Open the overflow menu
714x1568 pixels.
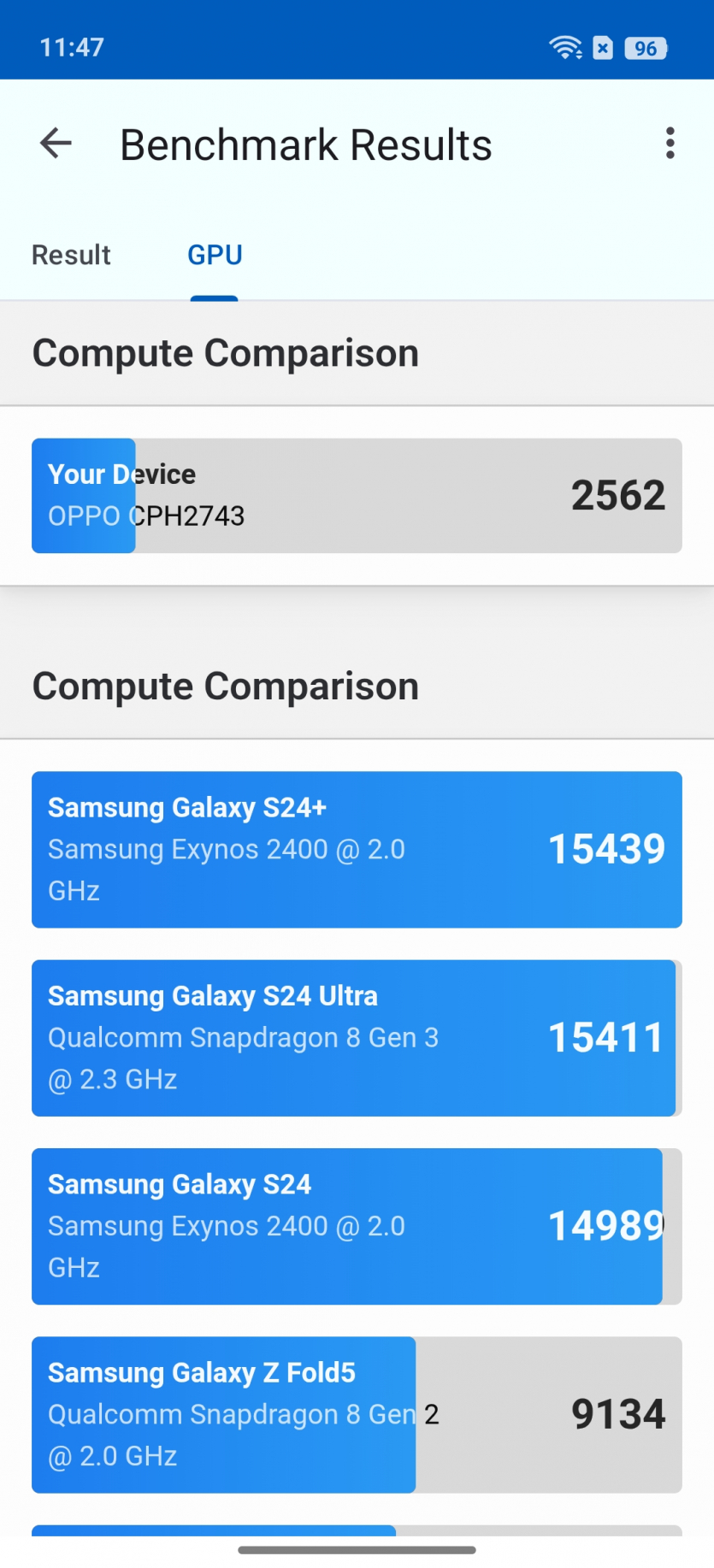(670, 144)
